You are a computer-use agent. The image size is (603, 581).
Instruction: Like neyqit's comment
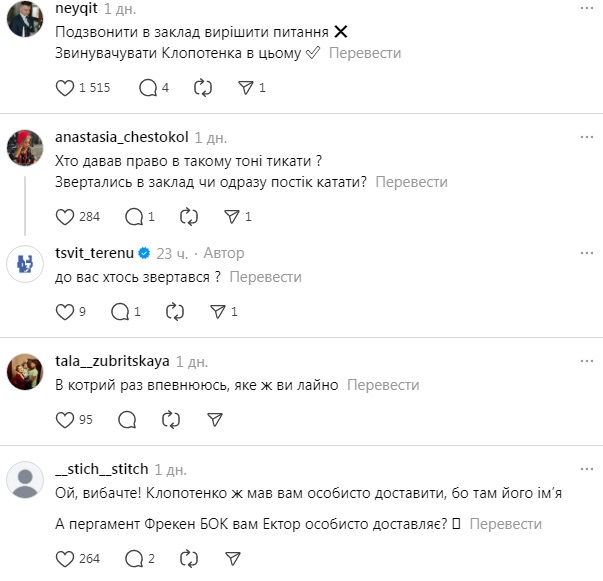pos(66,88)
